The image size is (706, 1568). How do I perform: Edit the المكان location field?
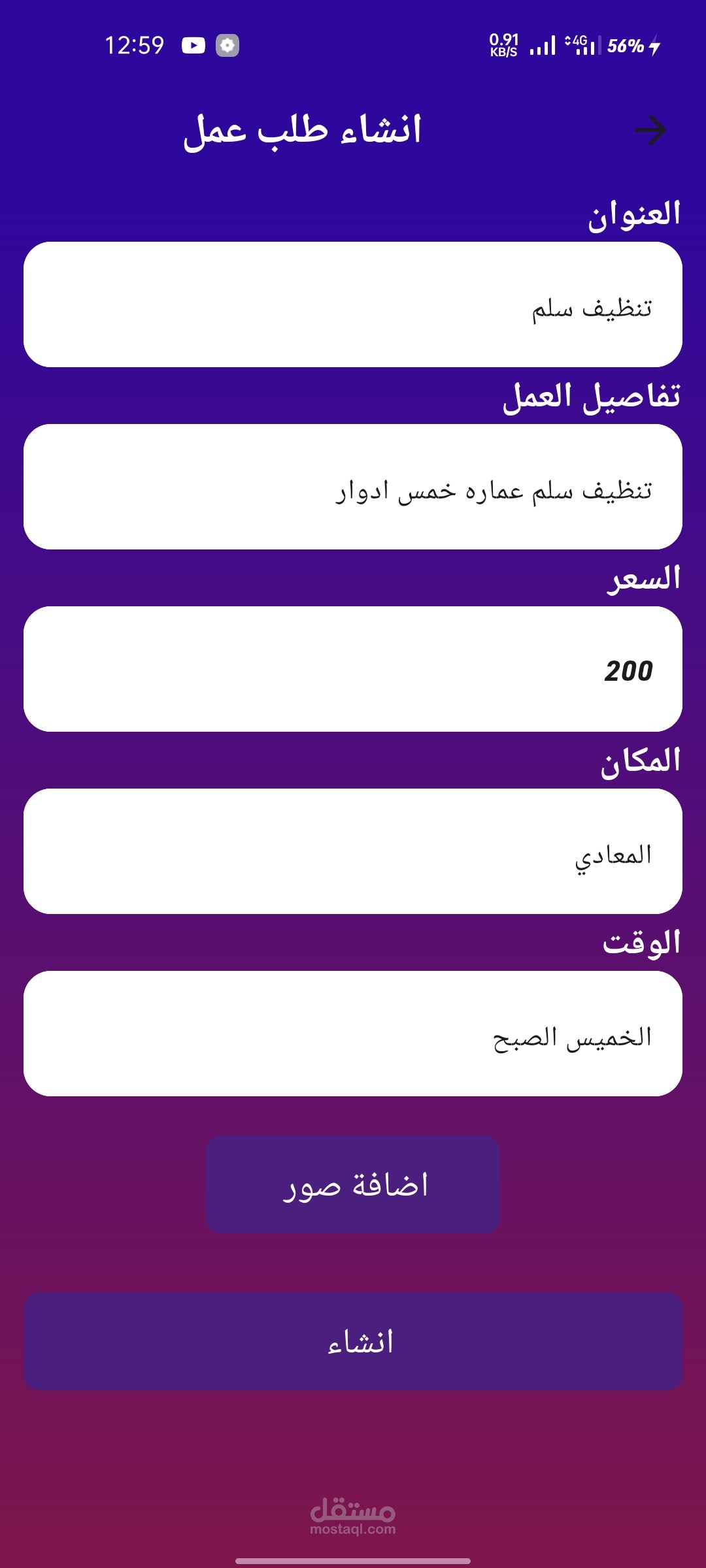coord(353,851)
